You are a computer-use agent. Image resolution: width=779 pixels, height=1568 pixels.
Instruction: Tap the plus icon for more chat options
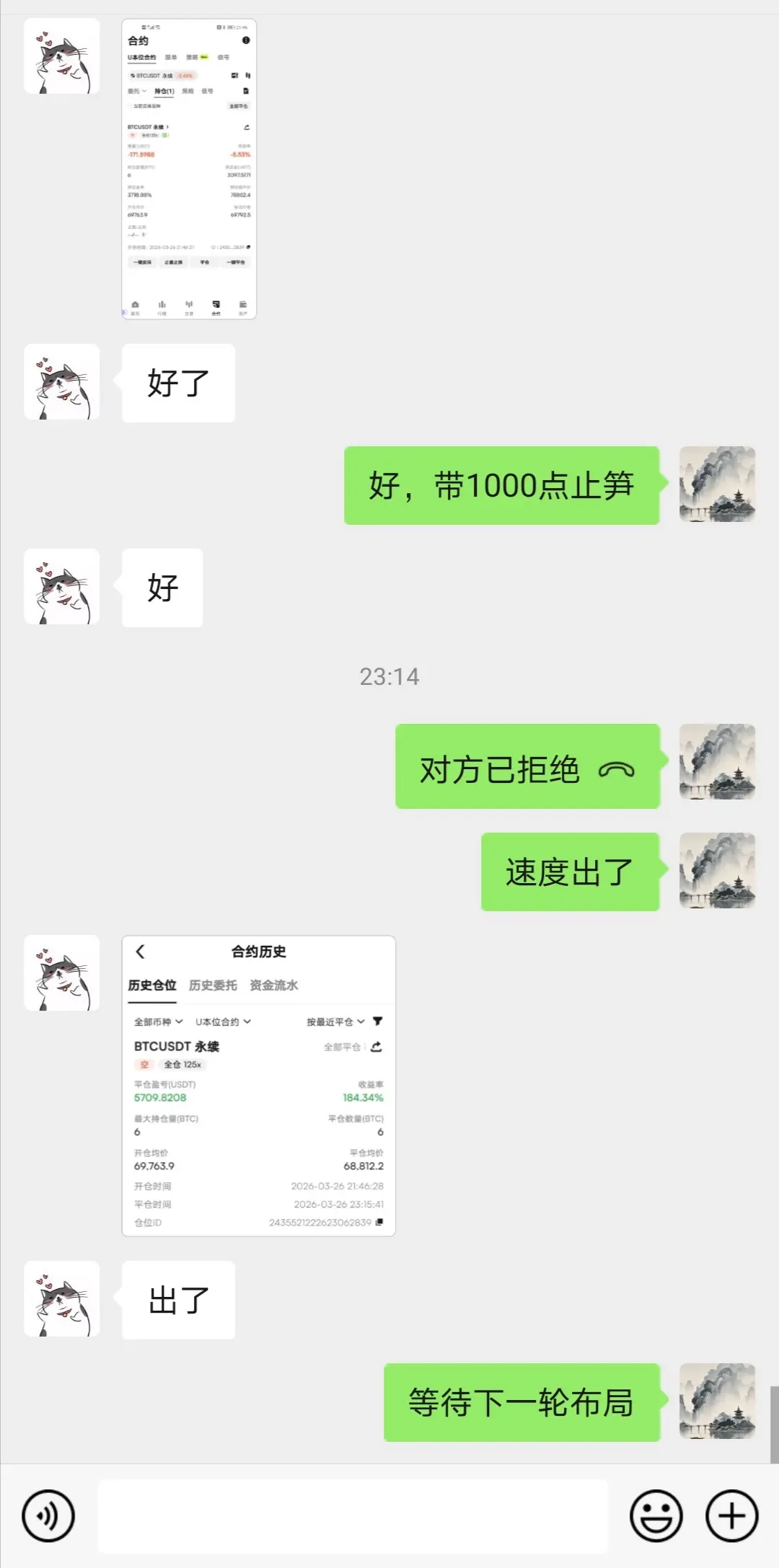731,1515
